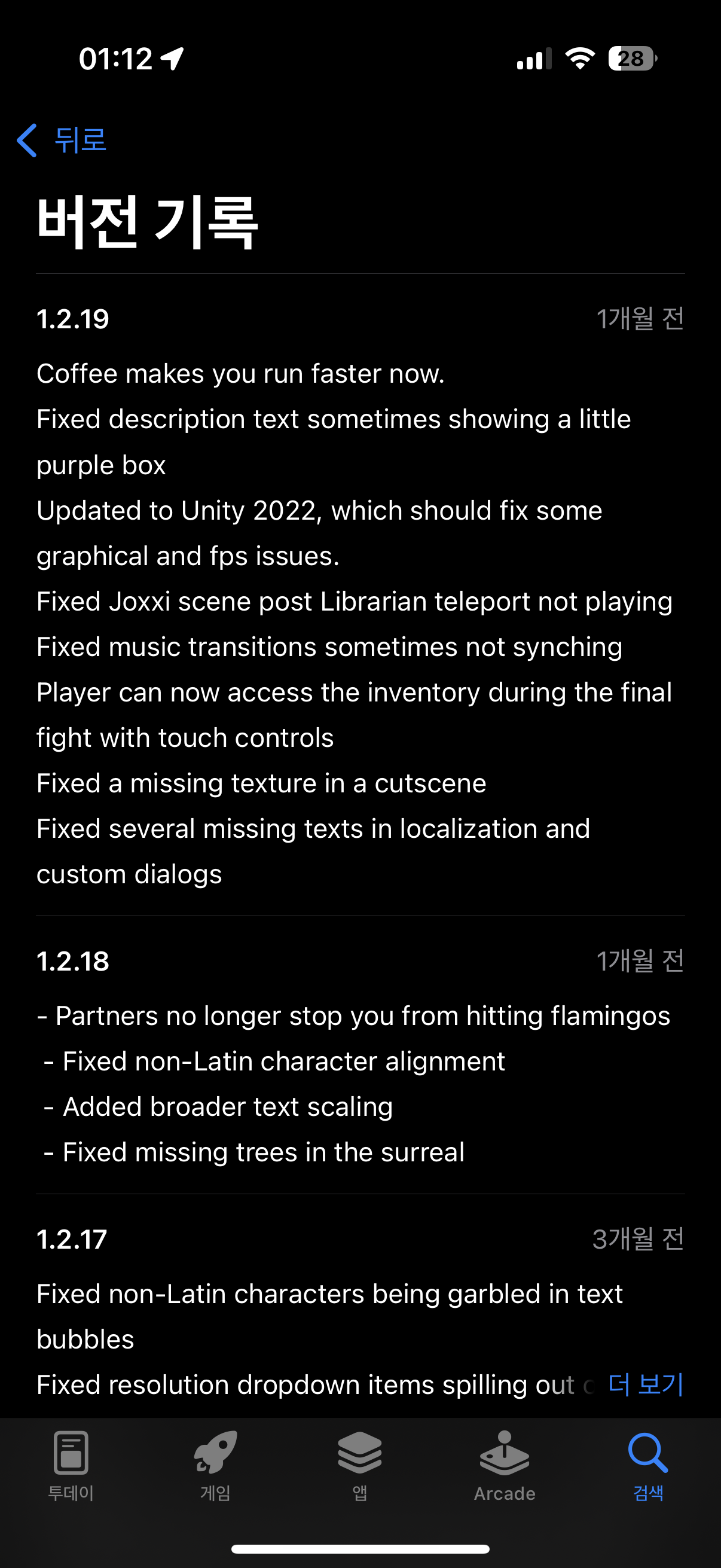Expand version 1.2.17 notes with 더 보기
The height and width of the screenshot is (1568, 721).
point(646,1384)
